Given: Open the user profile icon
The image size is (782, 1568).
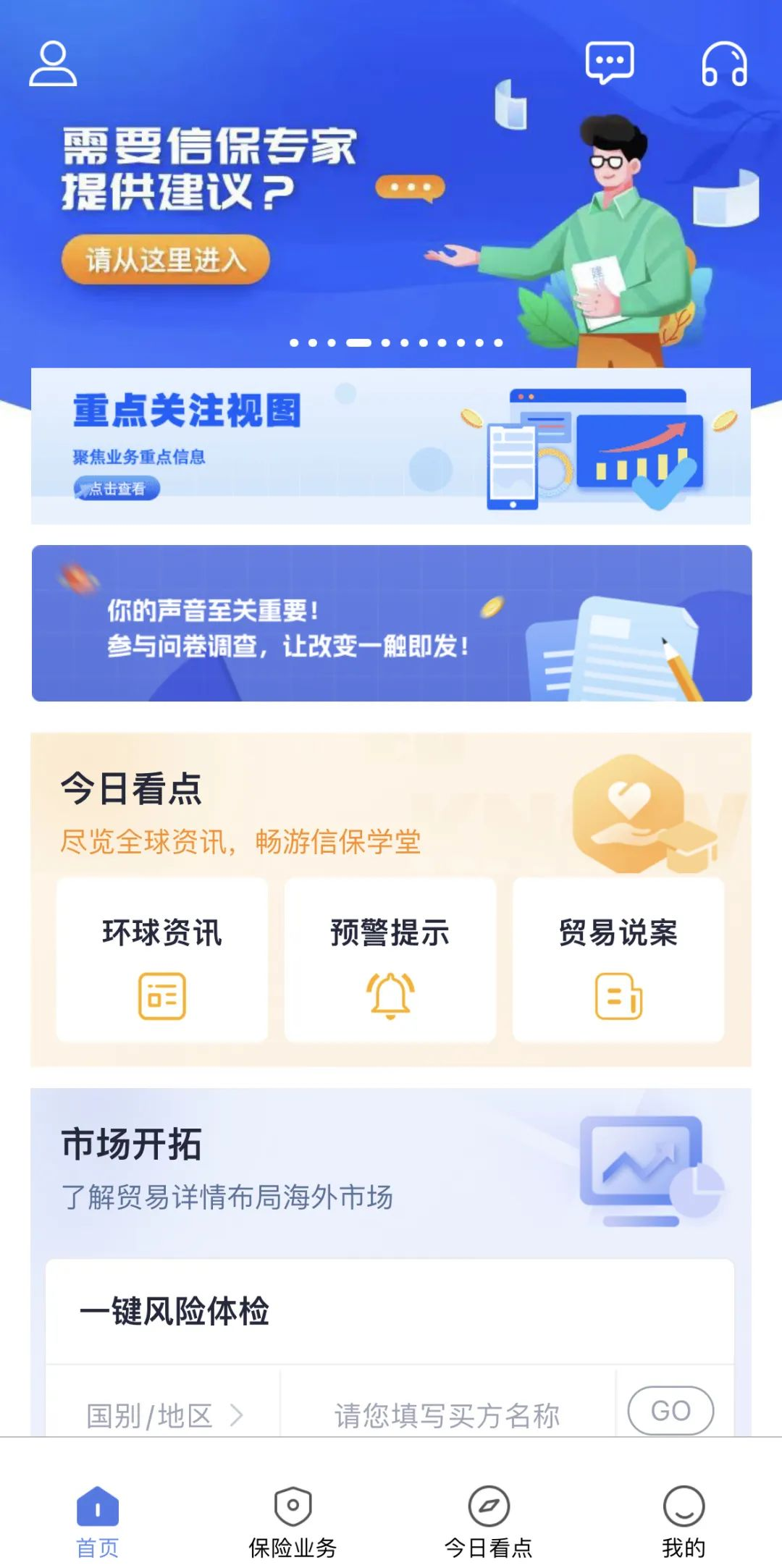Looking at the screenshot, I should [x=53, y=64].
